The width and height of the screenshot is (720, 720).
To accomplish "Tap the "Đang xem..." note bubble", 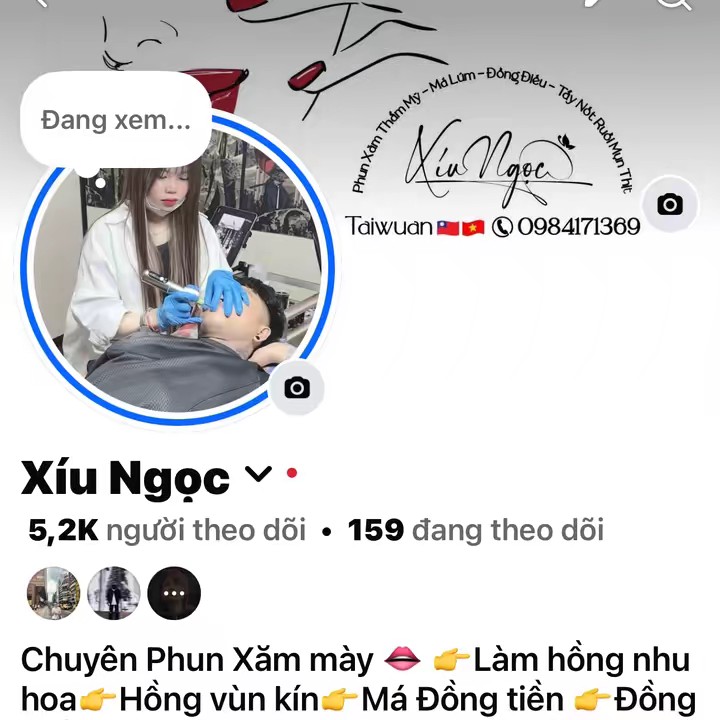I will (116, 120).
